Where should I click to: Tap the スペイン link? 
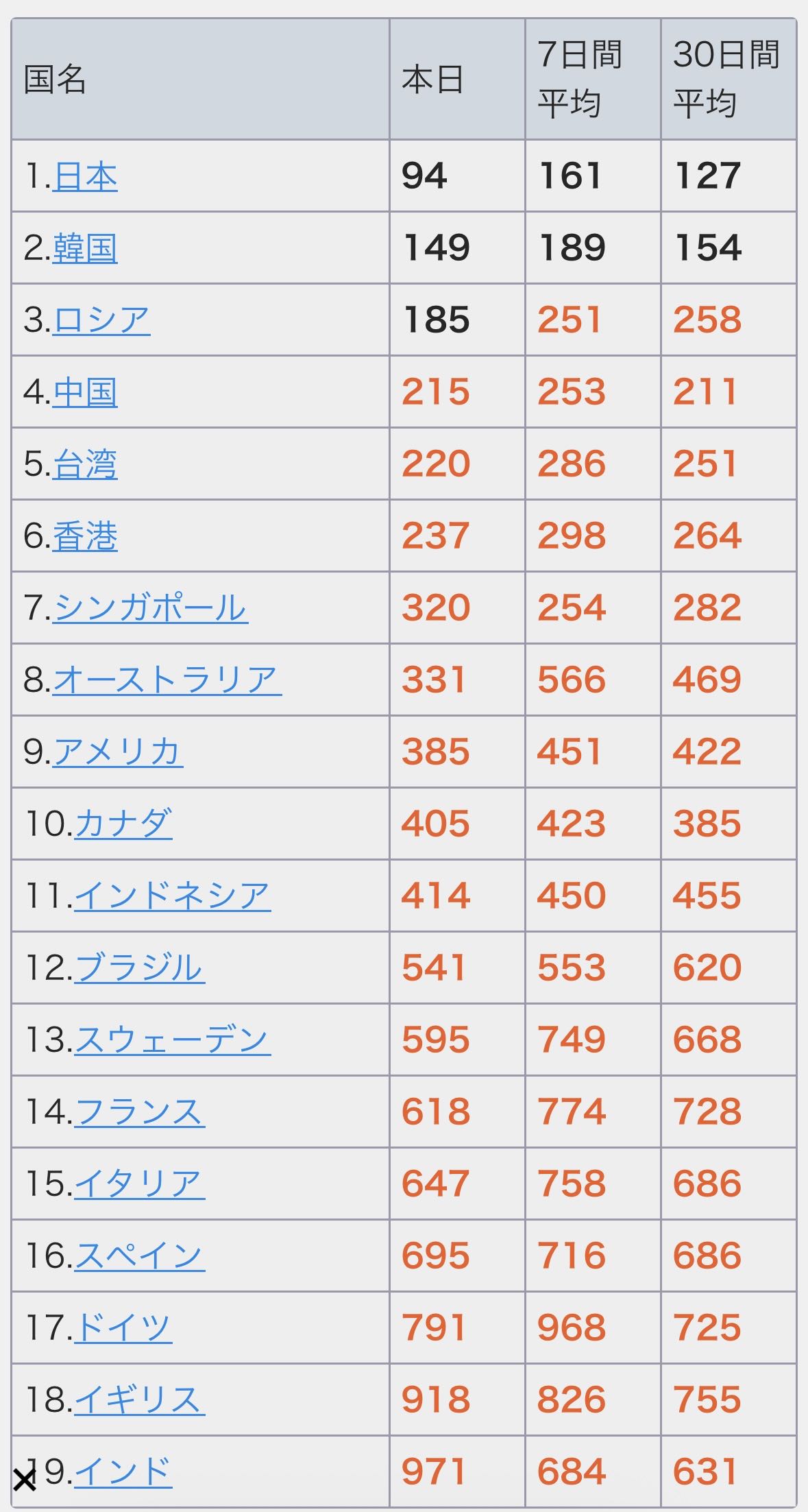click(x=139, y=1256)
